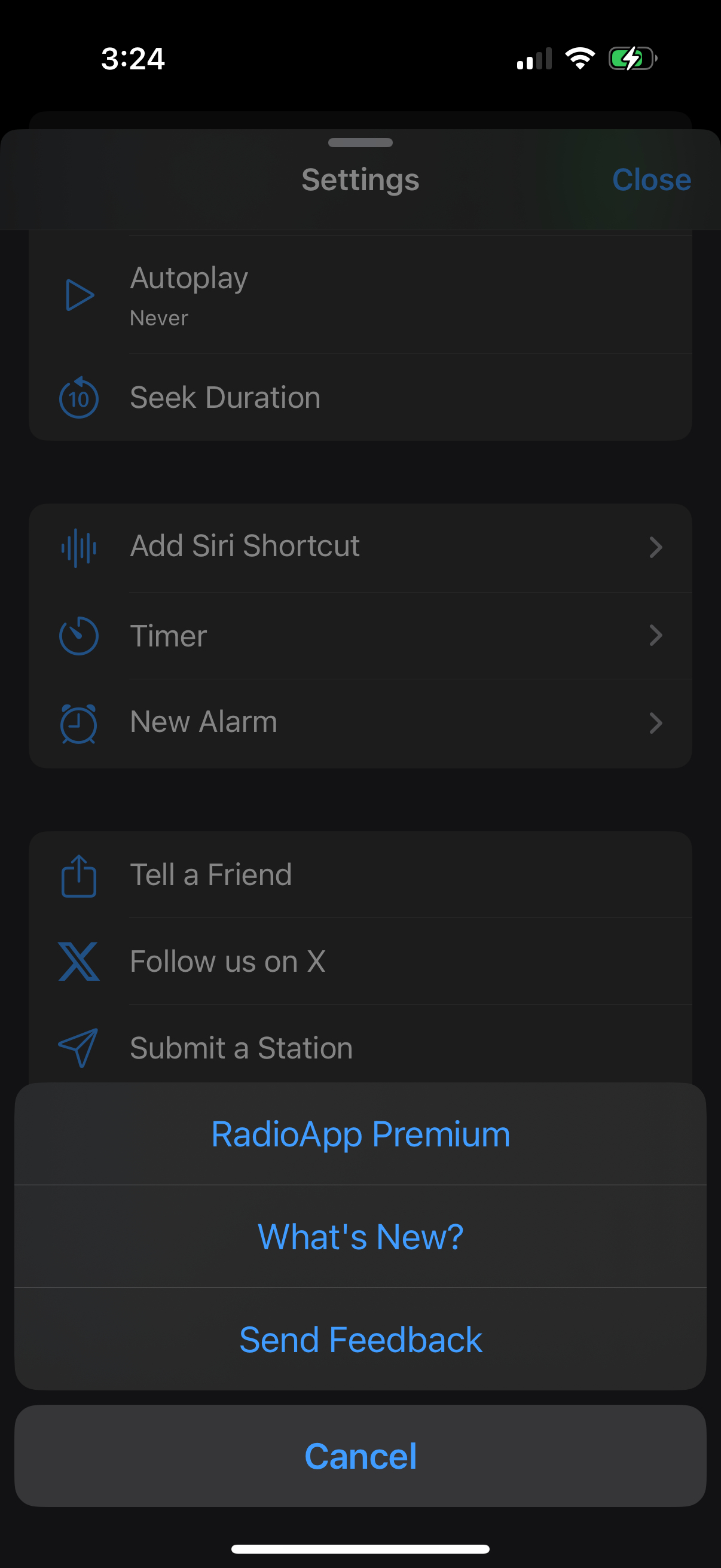Open RadioApp Premium
This screenshot has width=721, height=1568.
360,1133
